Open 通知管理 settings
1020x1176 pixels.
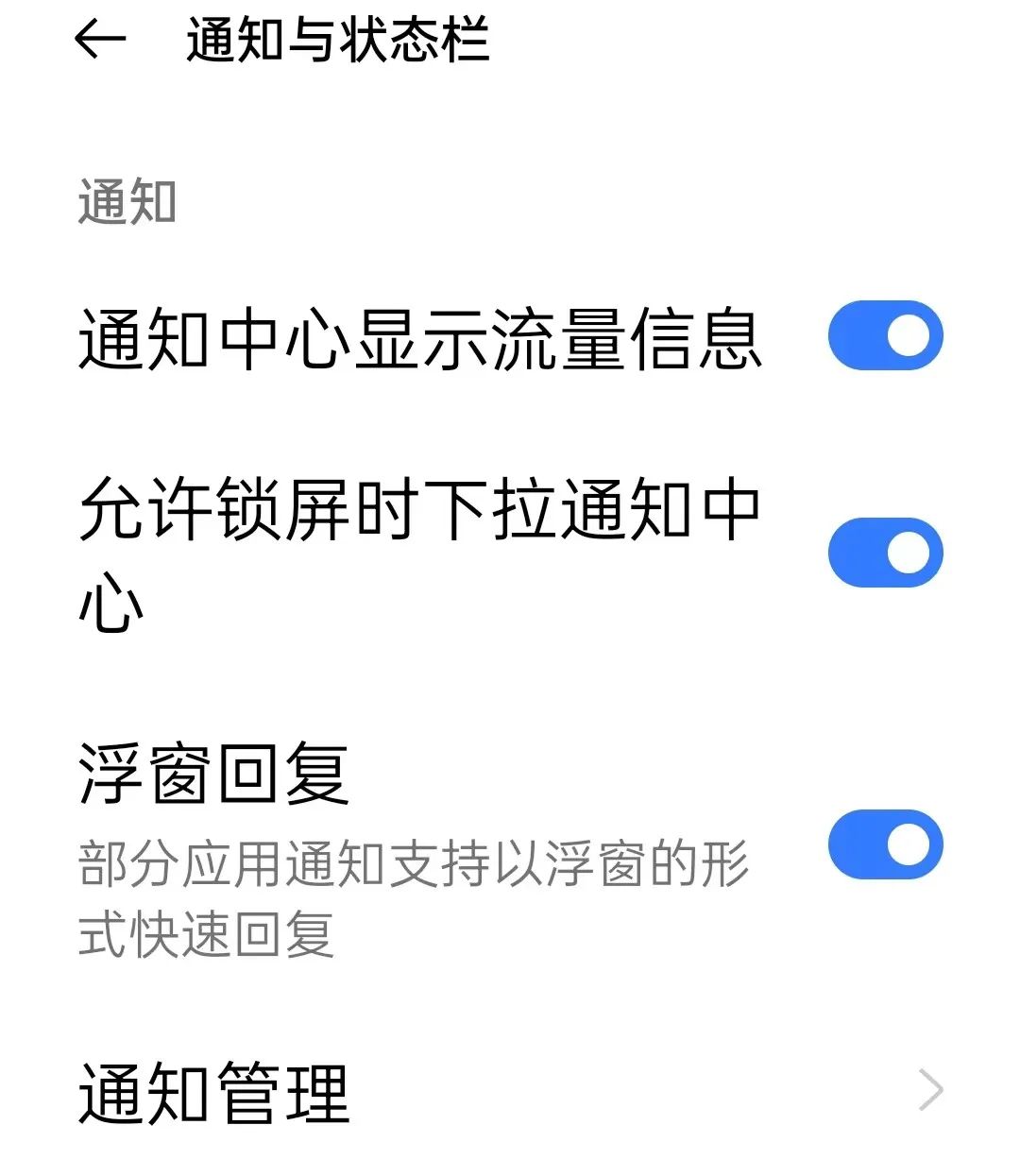pos(510,1092)
